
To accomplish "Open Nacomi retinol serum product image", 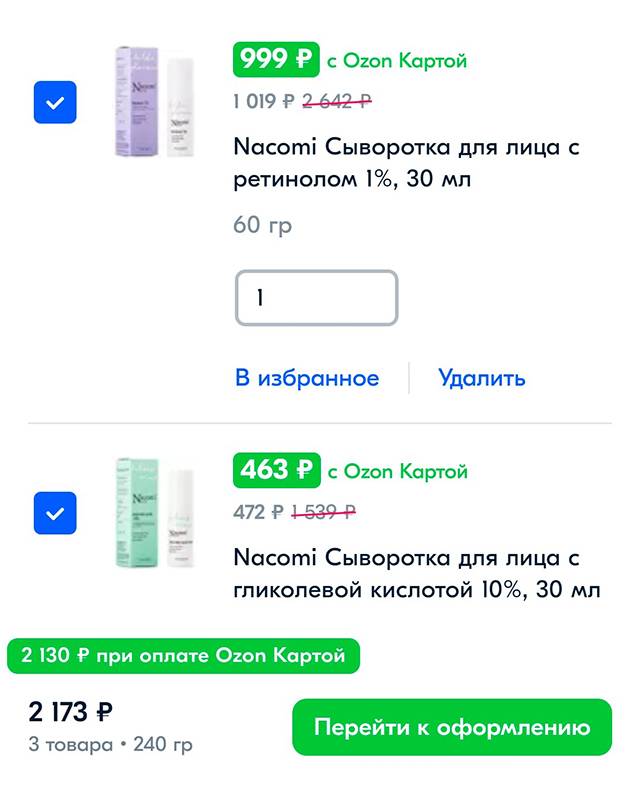I will 152,102.
